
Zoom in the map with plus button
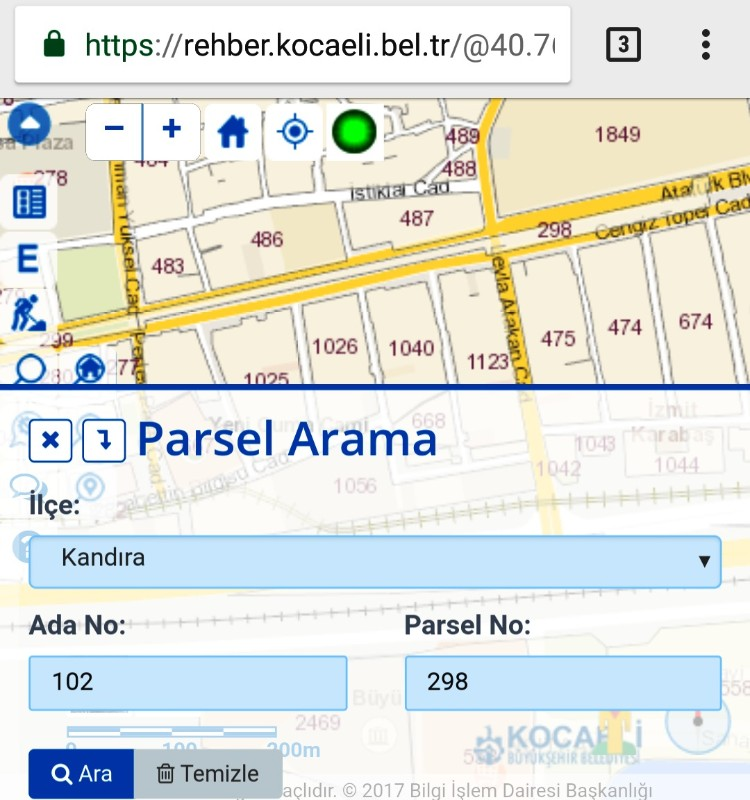pyautogui.click(x=172, y=131)
